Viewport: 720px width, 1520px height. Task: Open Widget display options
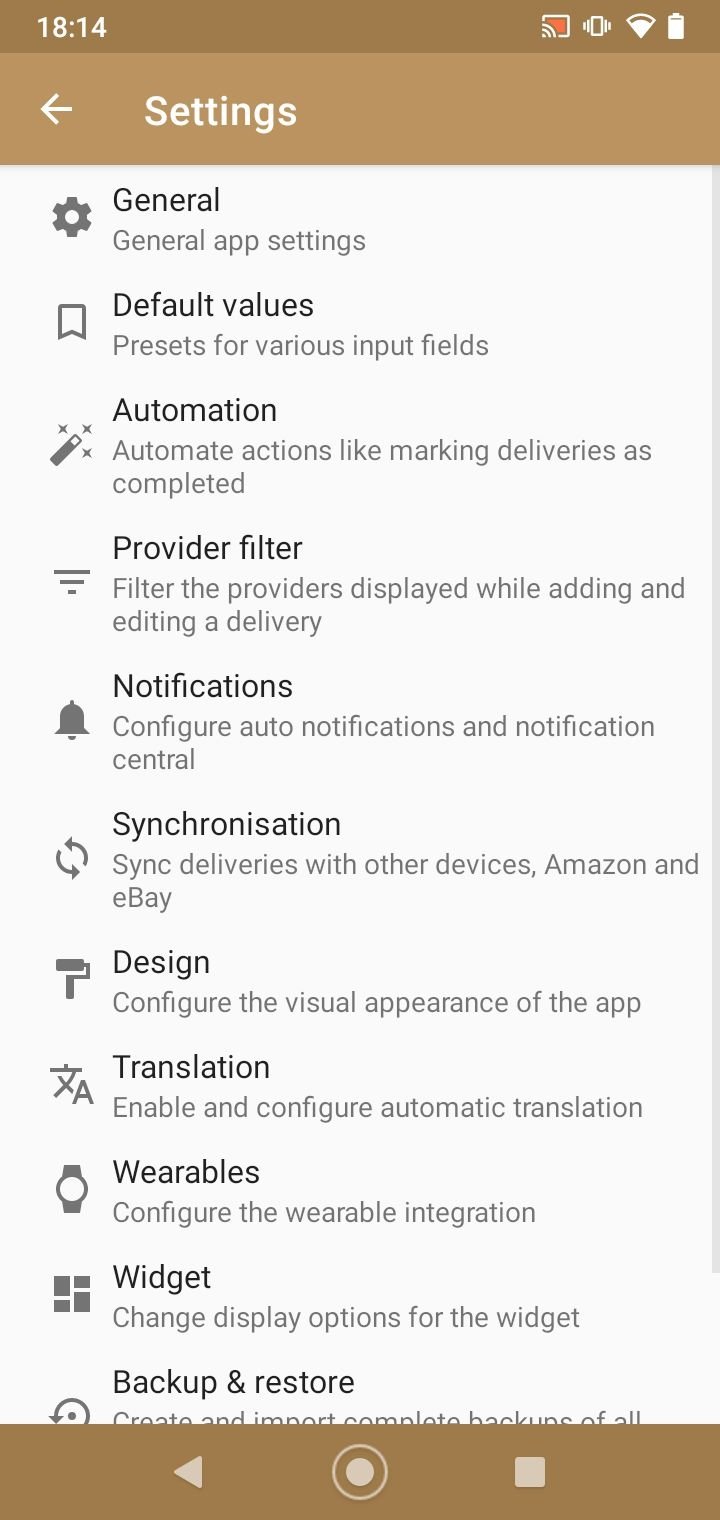pyautogui.click(x=360, y=1296)
